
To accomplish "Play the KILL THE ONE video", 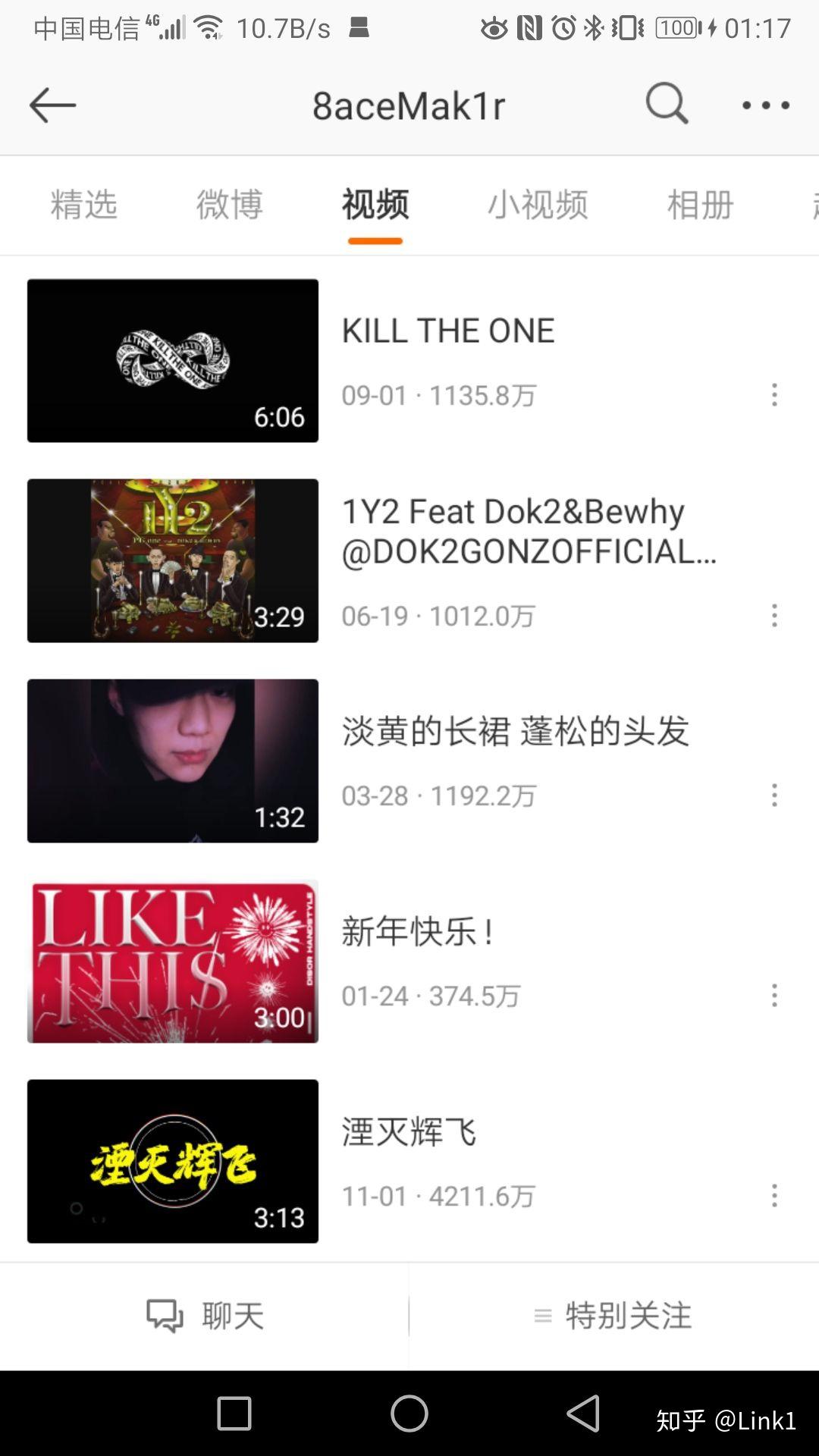I will click(x=173, y=361).
